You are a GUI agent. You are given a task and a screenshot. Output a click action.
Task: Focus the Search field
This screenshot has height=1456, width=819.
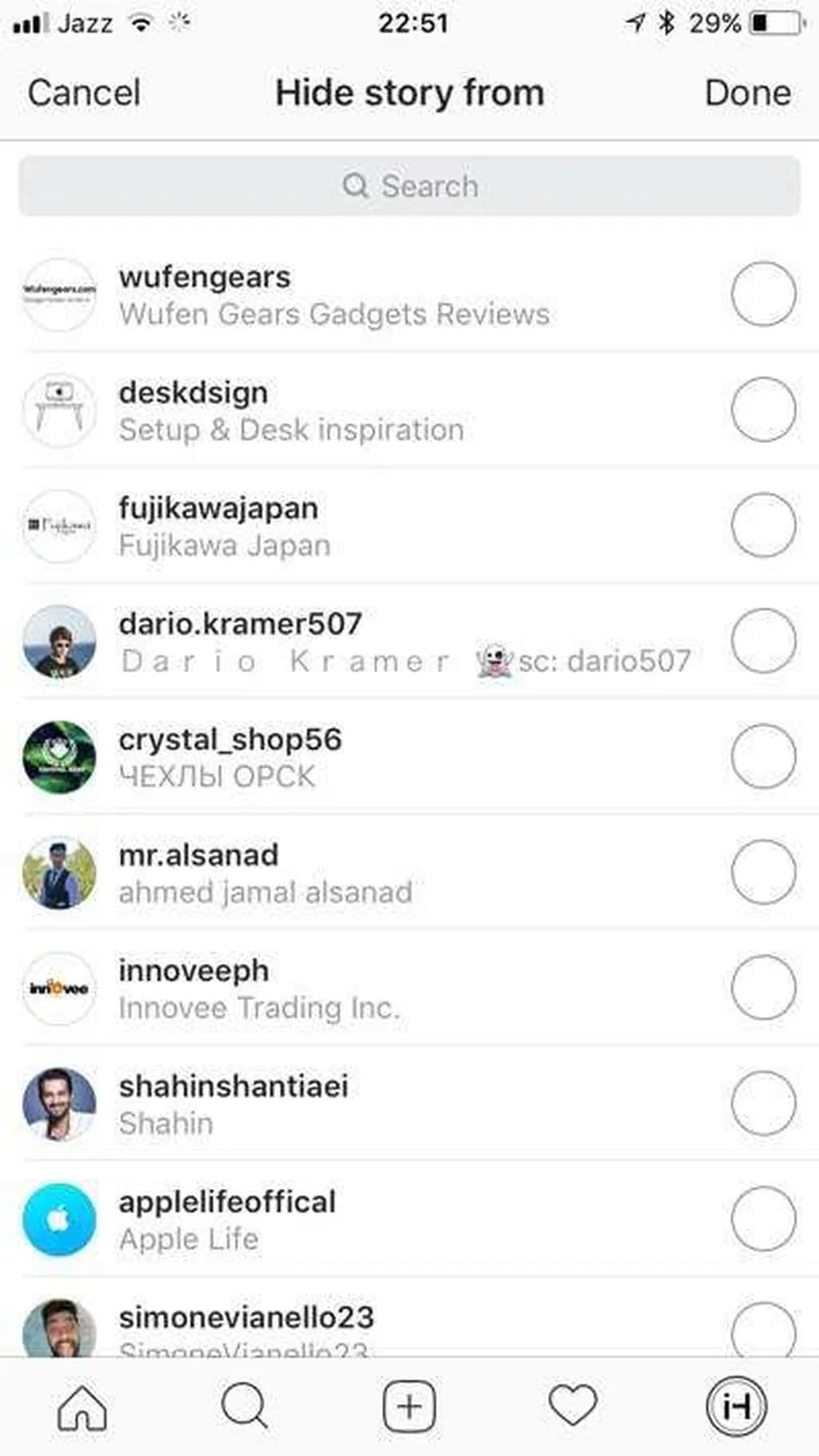coord(409,186)
